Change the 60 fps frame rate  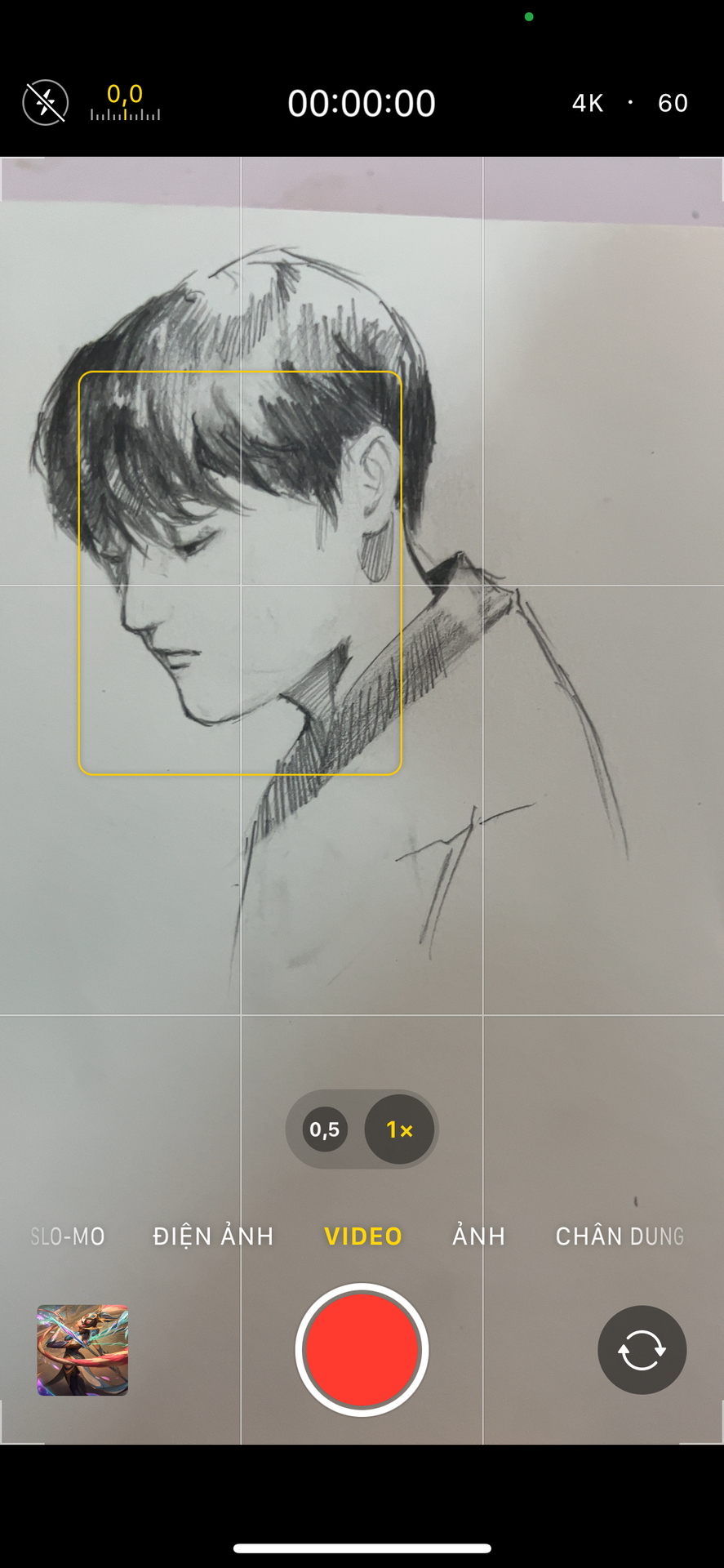(x=673, y=103)
